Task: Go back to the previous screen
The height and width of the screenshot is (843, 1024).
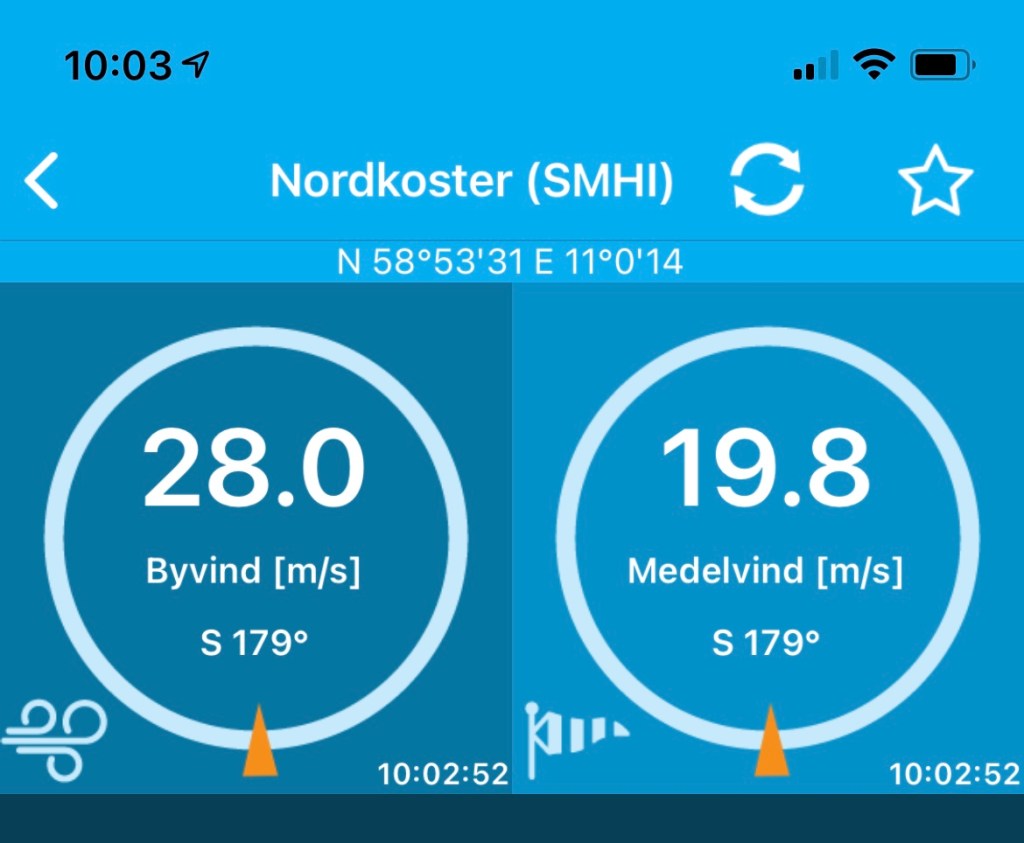Action: coord(42,181)
